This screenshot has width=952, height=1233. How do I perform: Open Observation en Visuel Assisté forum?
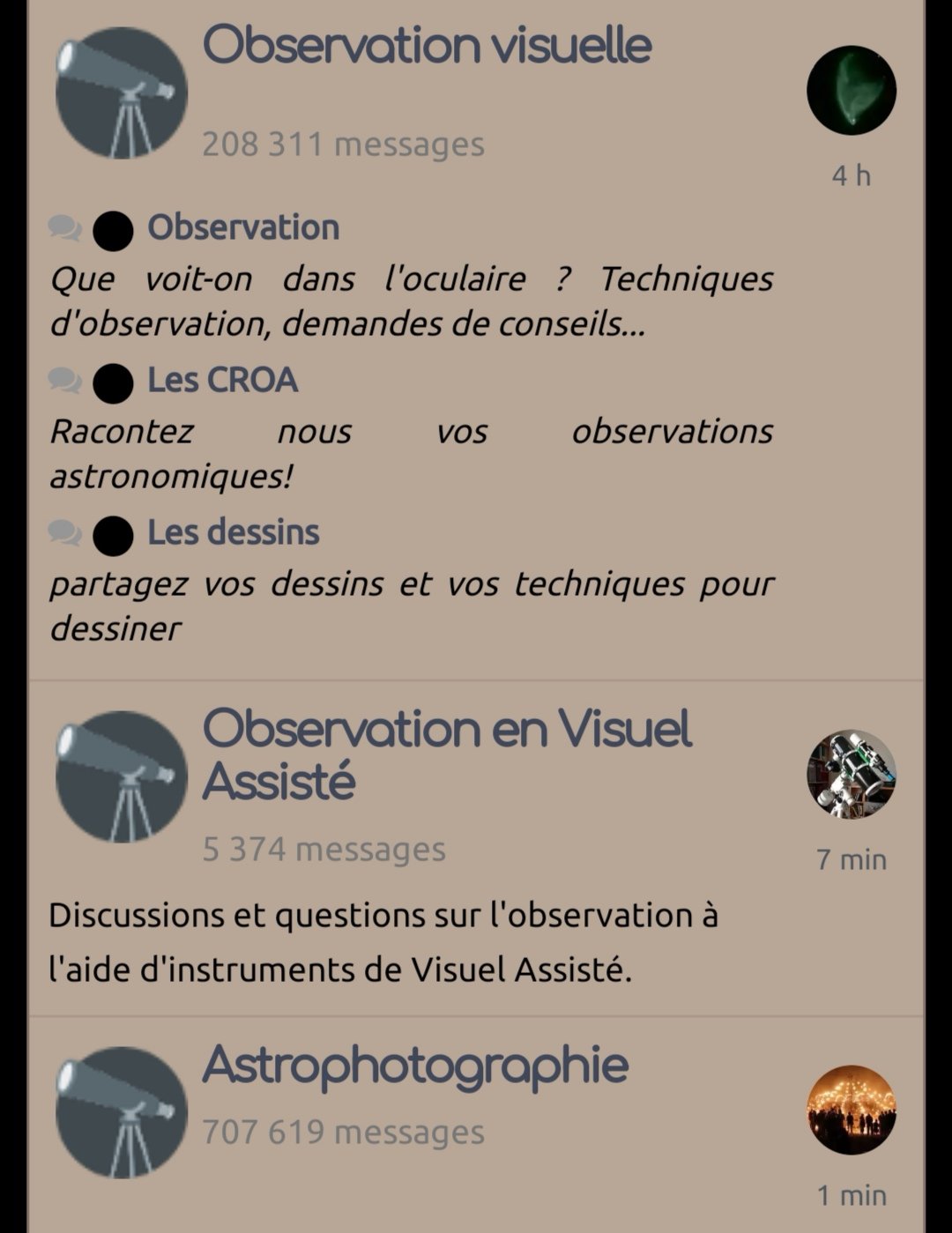[x=446, y=754]
